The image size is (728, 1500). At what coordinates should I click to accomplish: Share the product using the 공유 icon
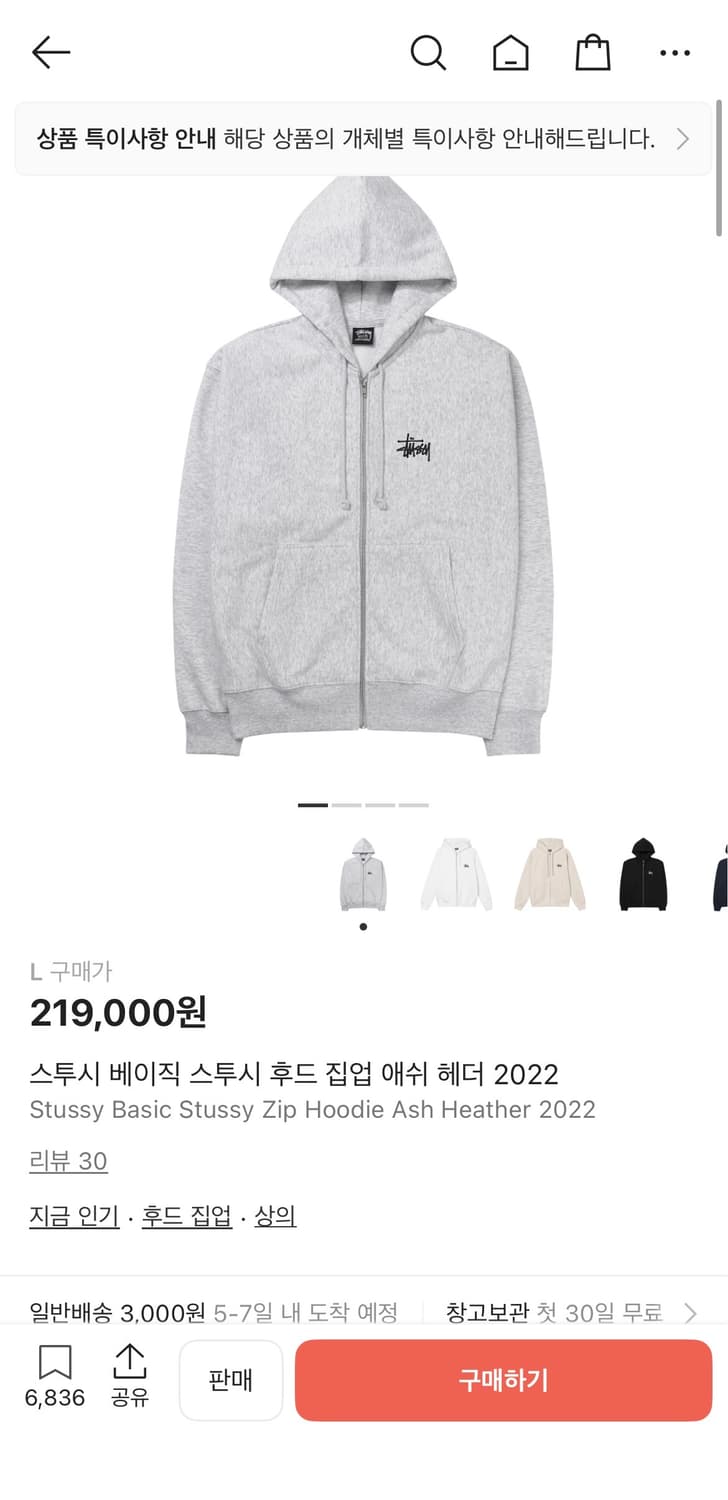(x=130, y=1361)
